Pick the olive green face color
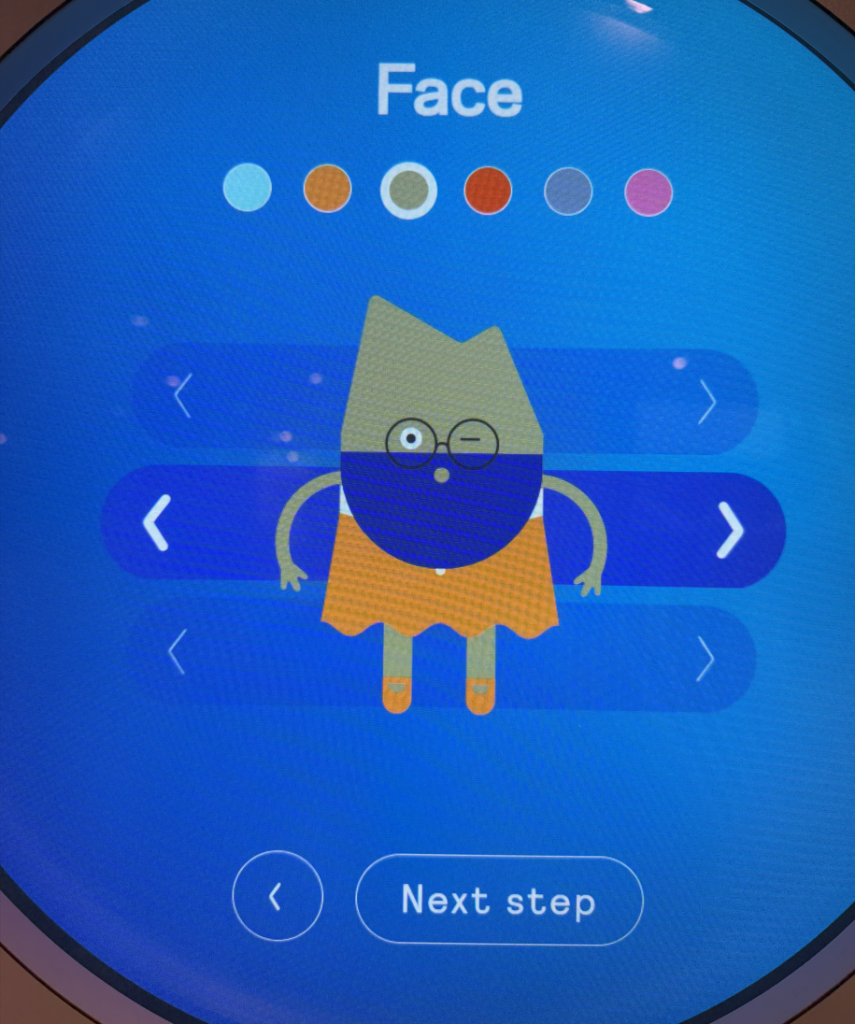 408,190
